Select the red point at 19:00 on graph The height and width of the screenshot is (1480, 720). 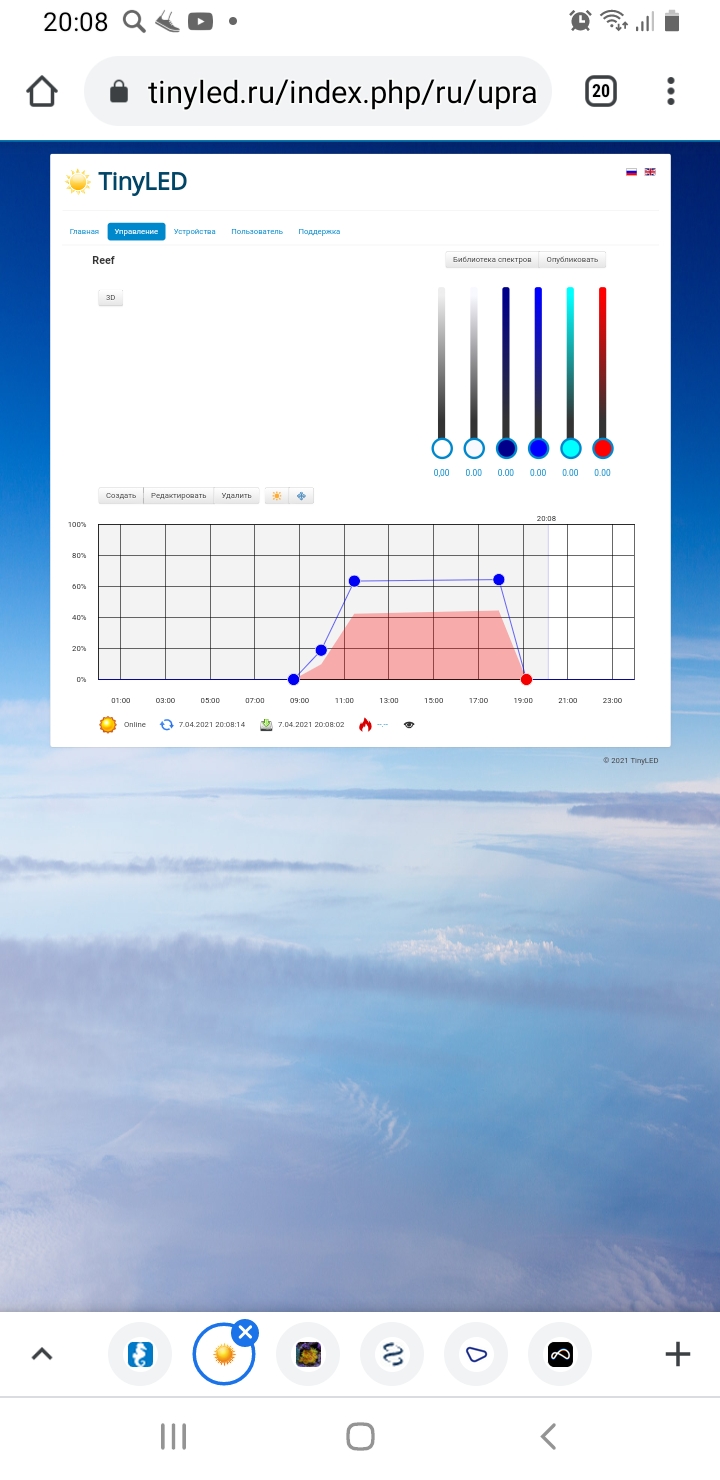pyautogui.click(x=527, y=680)
